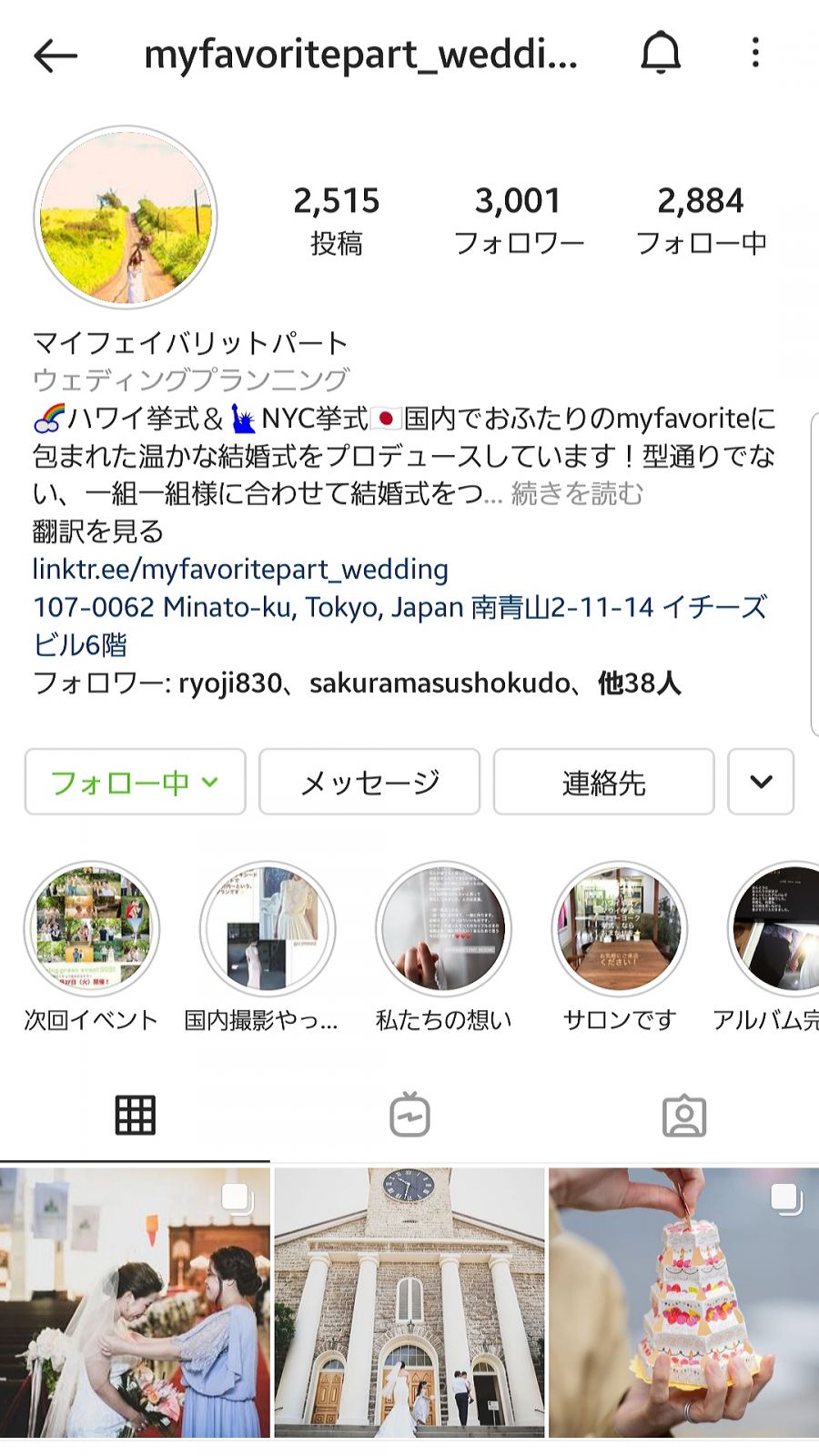Open the church clock tower post
The width and height of the screenshot is (819, 1456).
[409, 1303]
